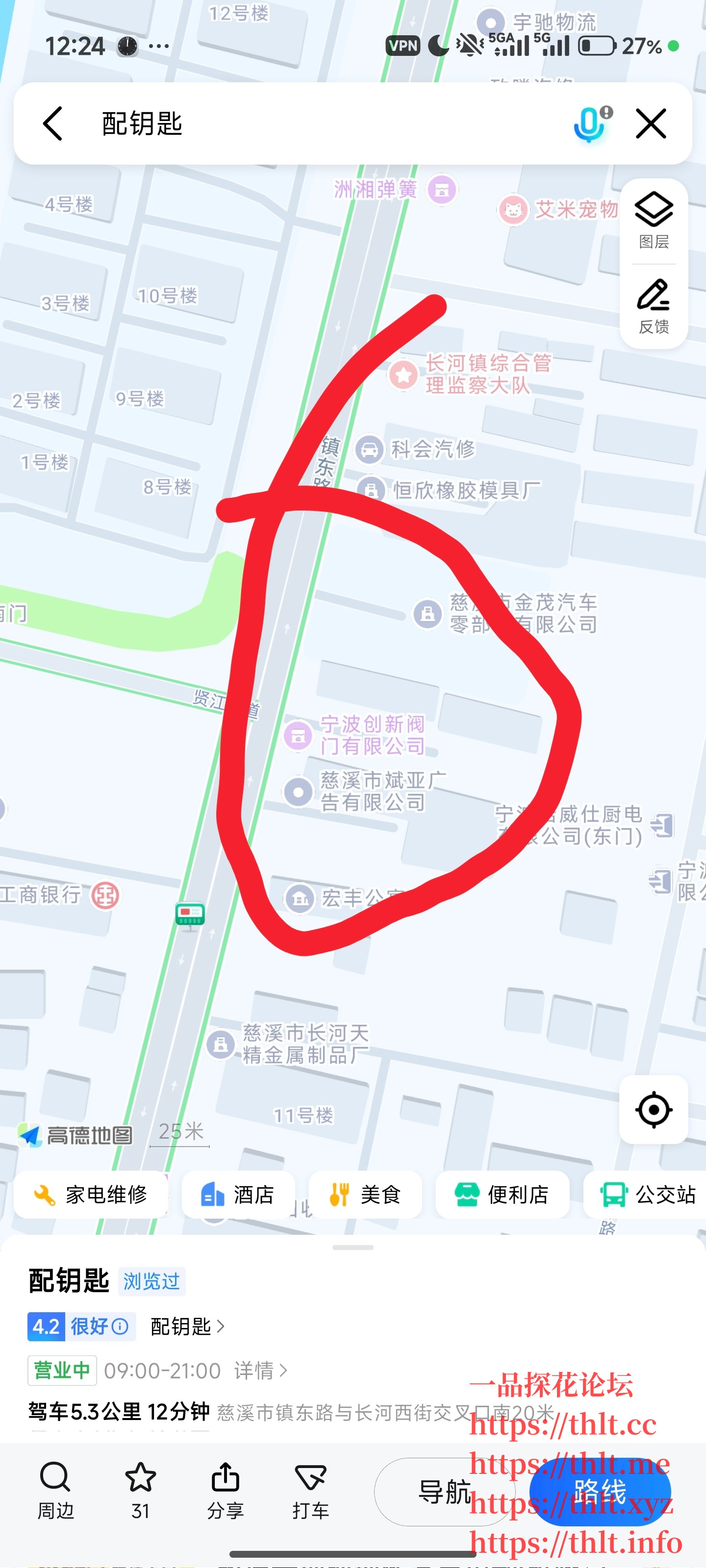Select the 家电维修 chip

(91, 1194)
